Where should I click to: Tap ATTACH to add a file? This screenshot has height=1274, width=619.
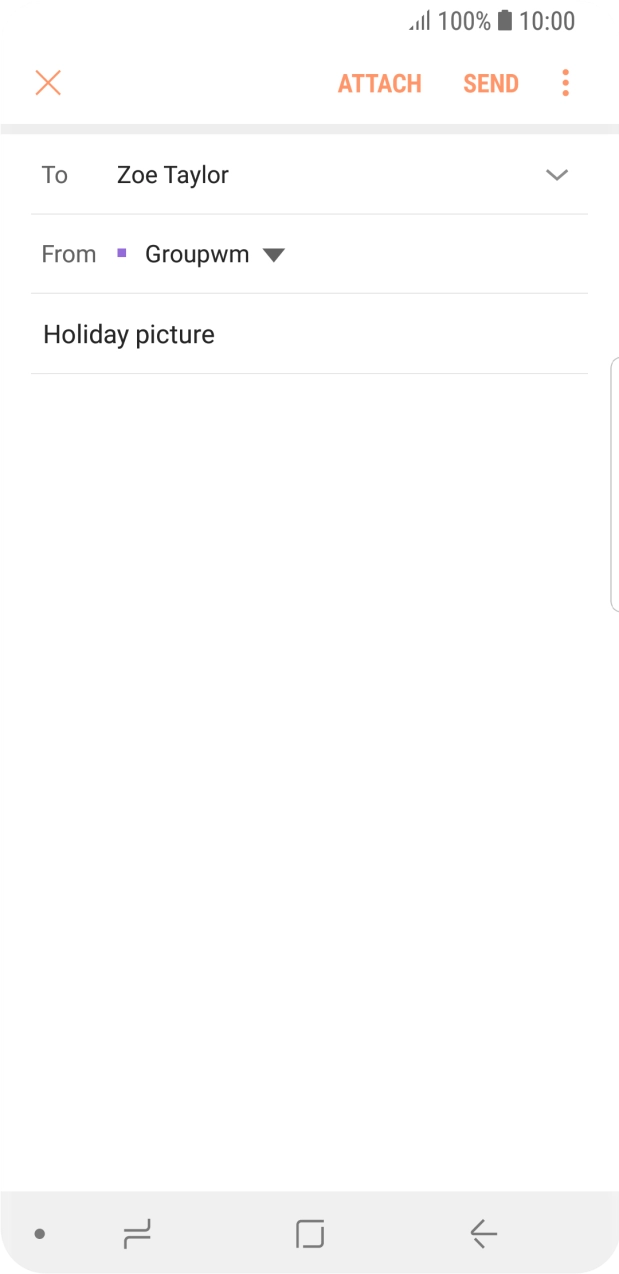coord(379,84)
